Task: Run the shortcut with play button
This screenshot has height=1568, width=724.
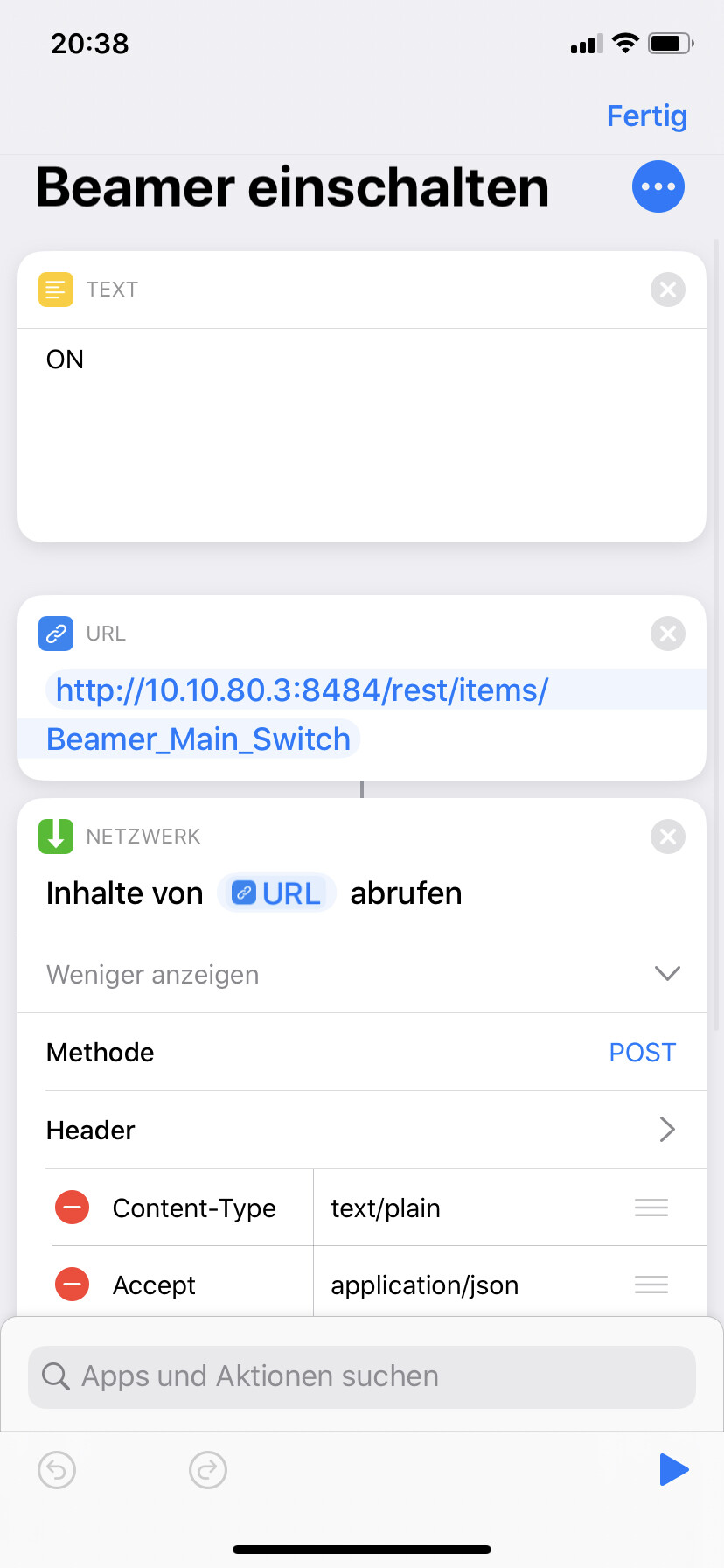Action: [x=673, y=1469]
